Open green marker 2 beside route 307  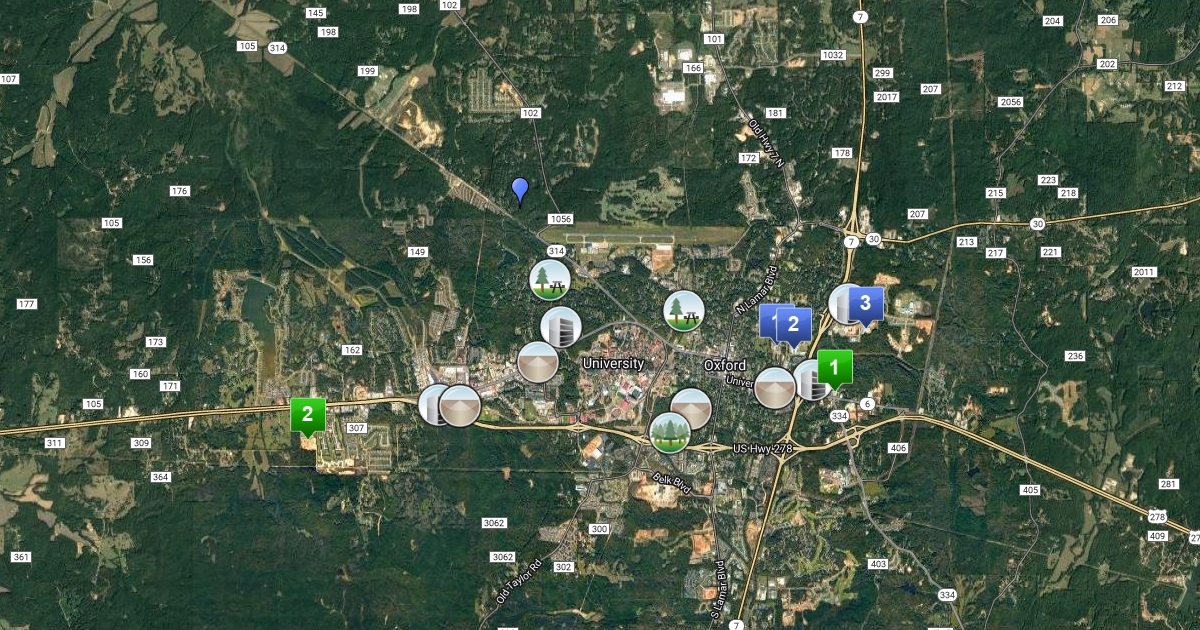point(308,414)
